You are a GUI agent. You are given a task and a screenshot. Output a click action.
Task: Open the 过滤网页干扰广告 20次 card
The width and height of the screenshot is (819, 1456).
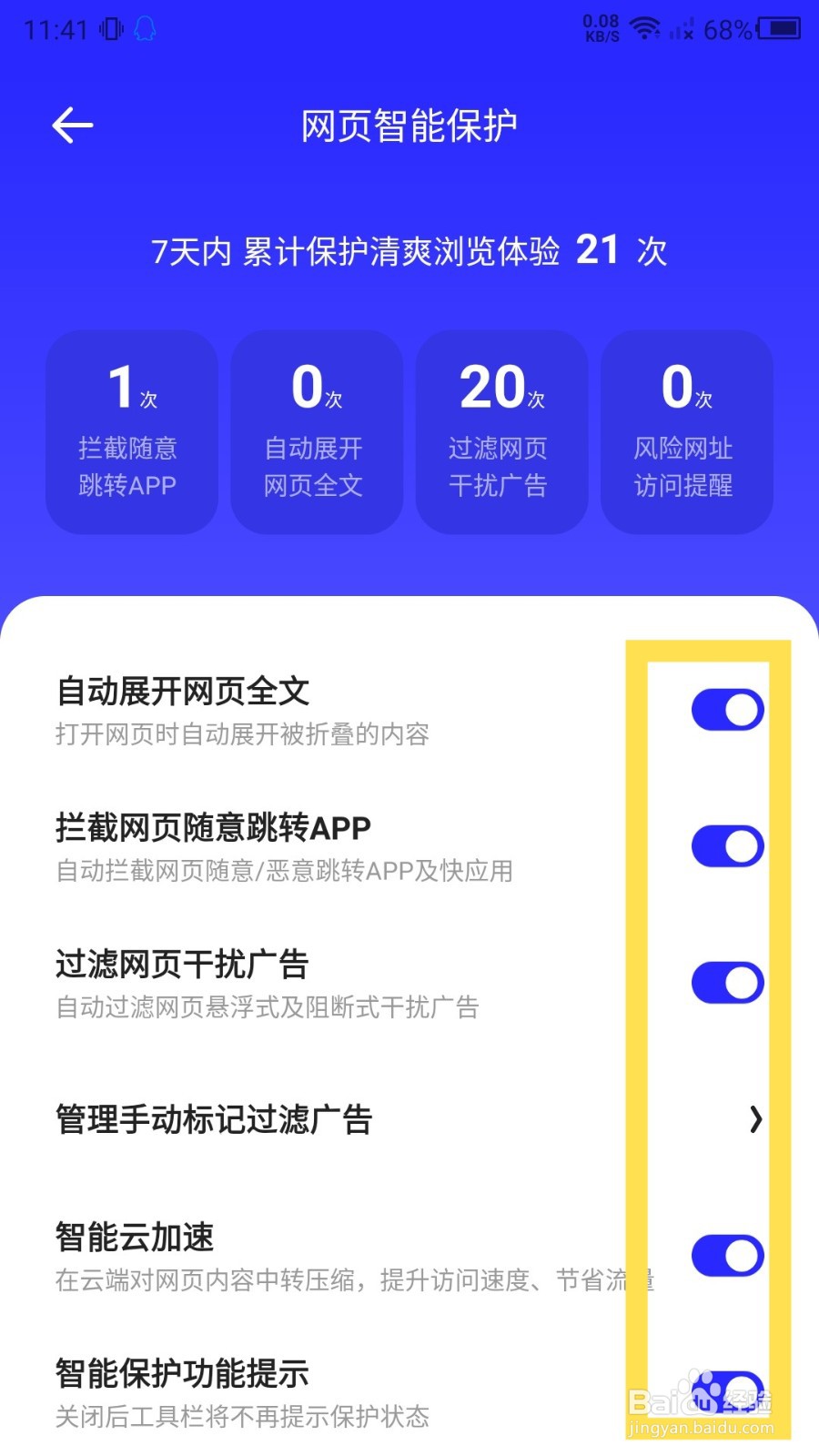click(501, 430)
